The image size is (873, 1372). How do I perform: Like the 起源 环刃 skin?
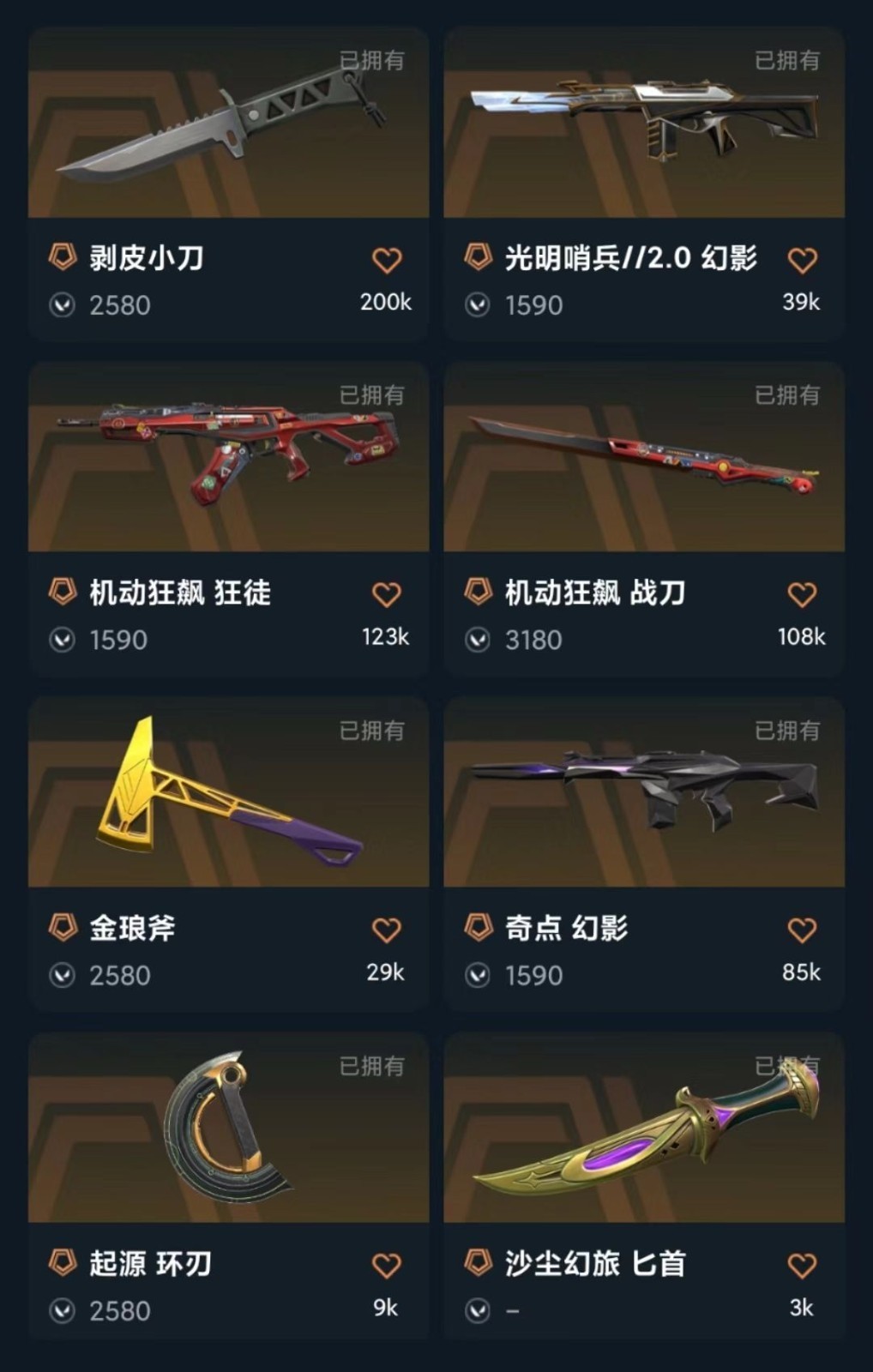click(387, 1265)
